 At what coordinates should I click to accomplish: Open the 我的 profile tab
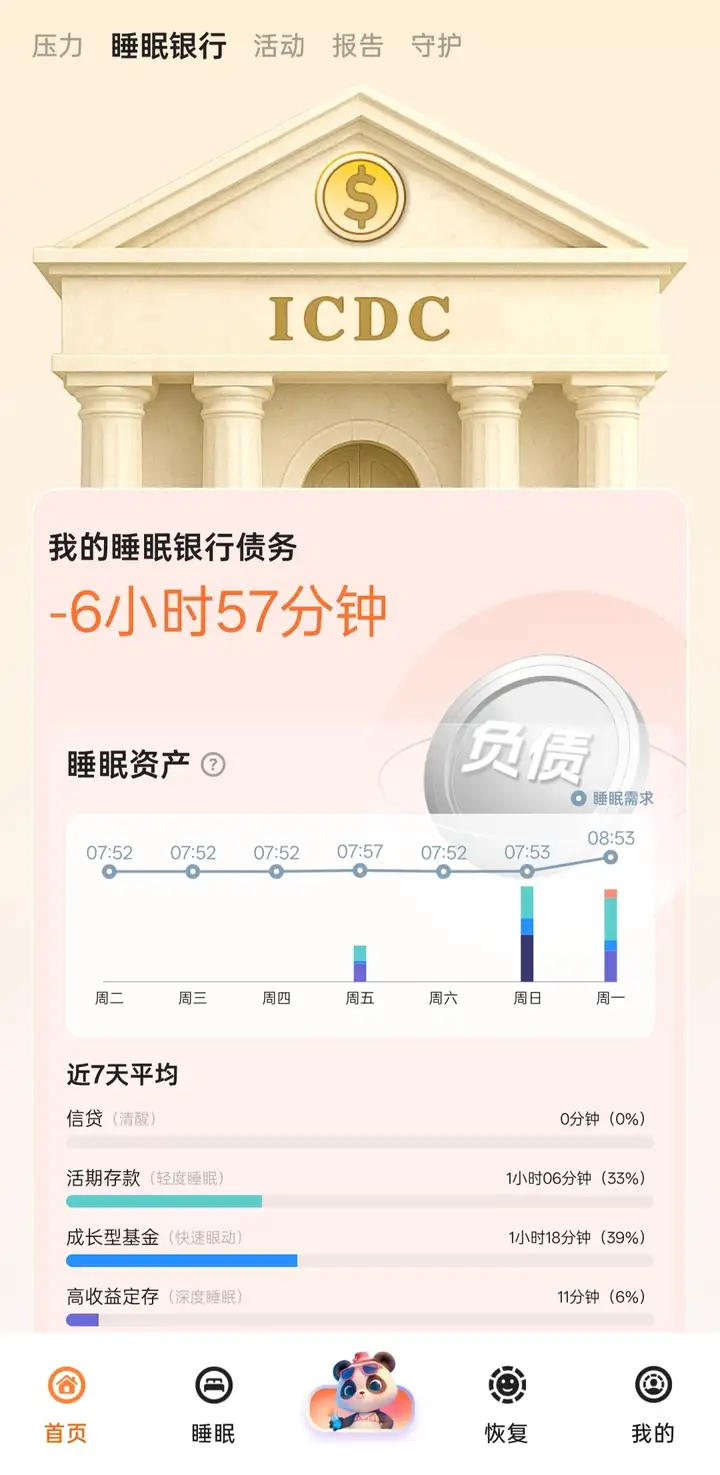click(653, 1404)
